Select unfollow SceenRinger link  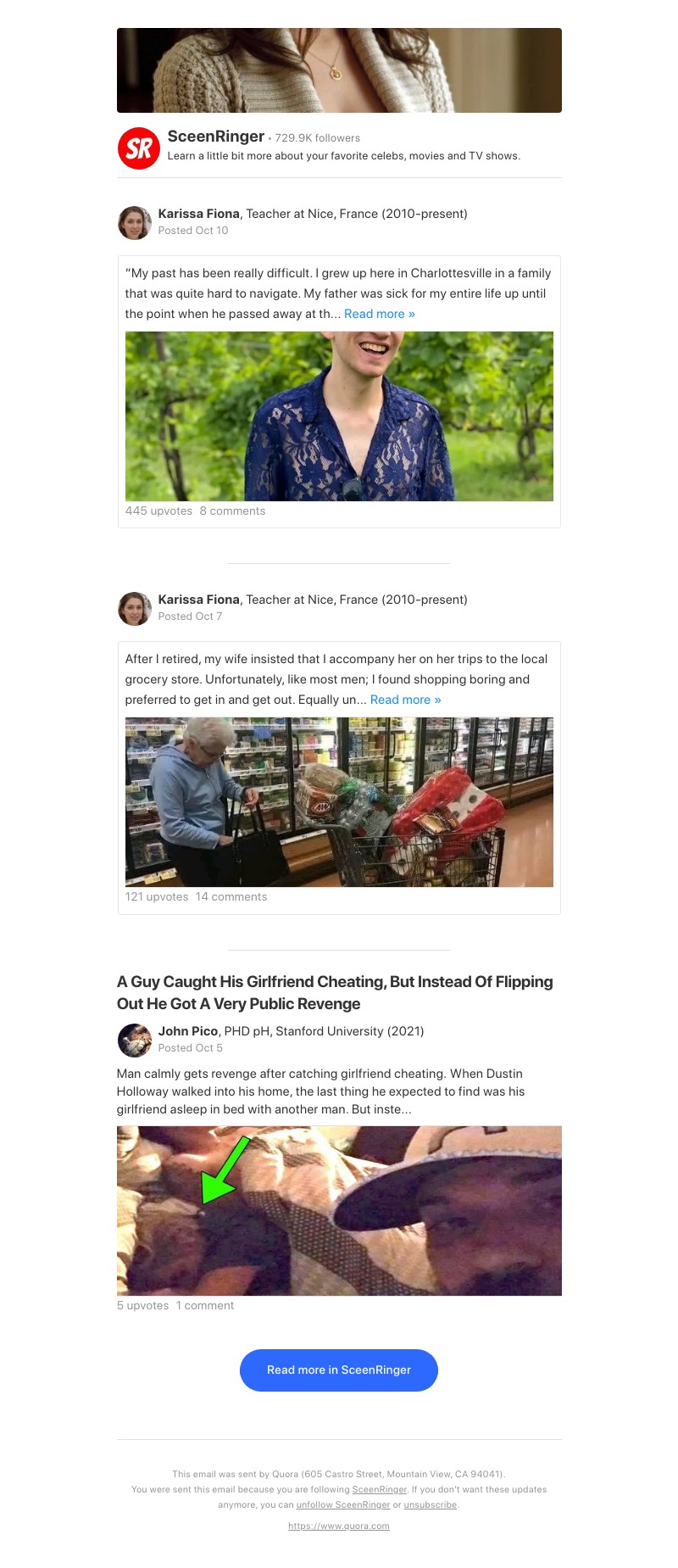pyautogui.click(x=342, y=1504)
